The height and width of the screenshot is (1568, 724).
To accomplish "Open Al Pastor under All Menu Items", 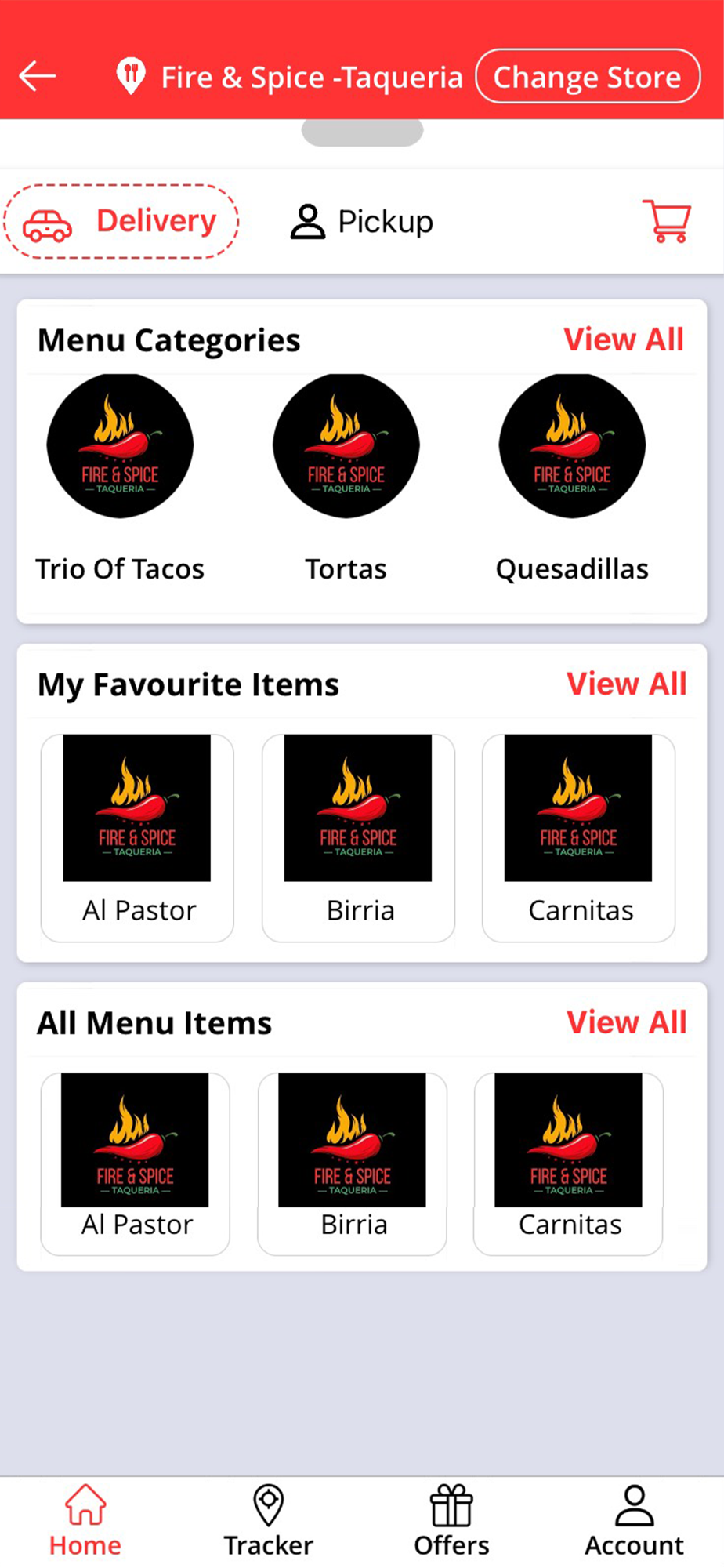I will (x=135, y=1163).
